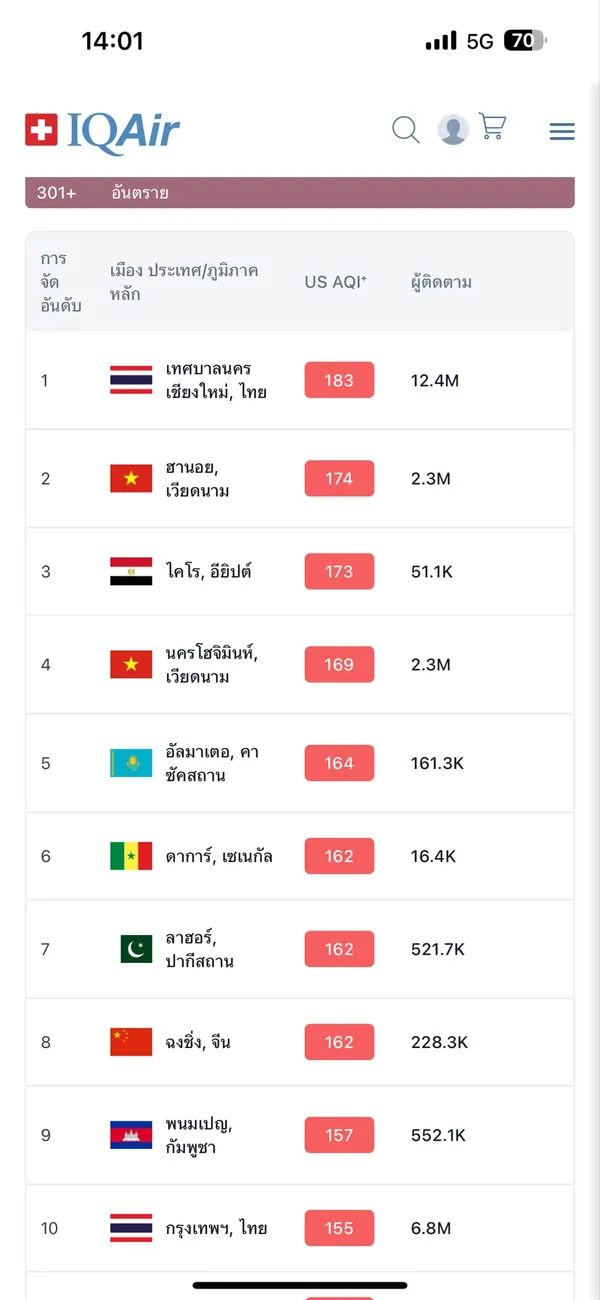Open the Chongqing, China row
This screenshot has width=600, height=1300.
[300, 1042]
